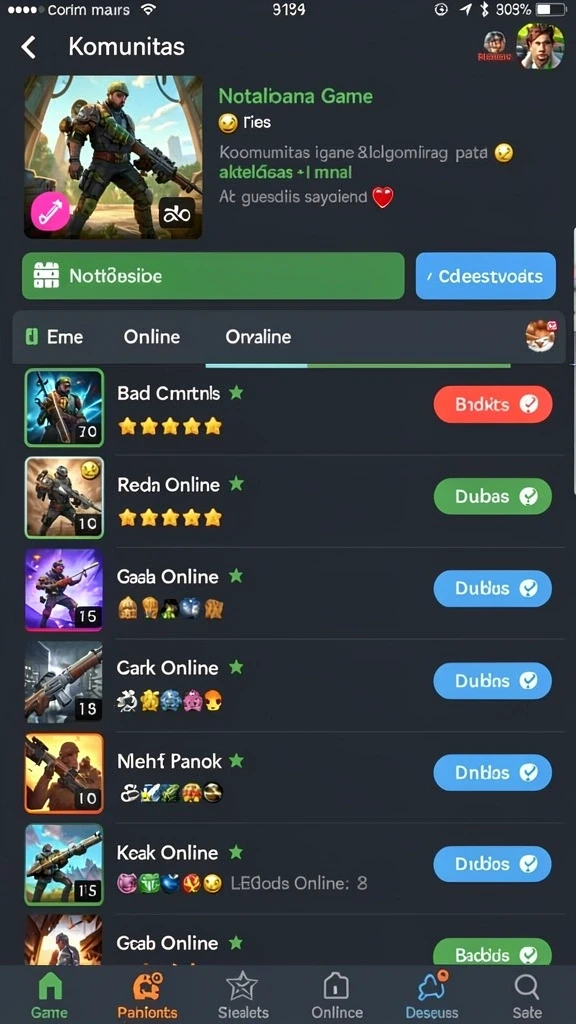Tap the blue button beside Cark Online
Image resolution: width=576 pixels, height=1024 pixels.
tap(493, 681)
